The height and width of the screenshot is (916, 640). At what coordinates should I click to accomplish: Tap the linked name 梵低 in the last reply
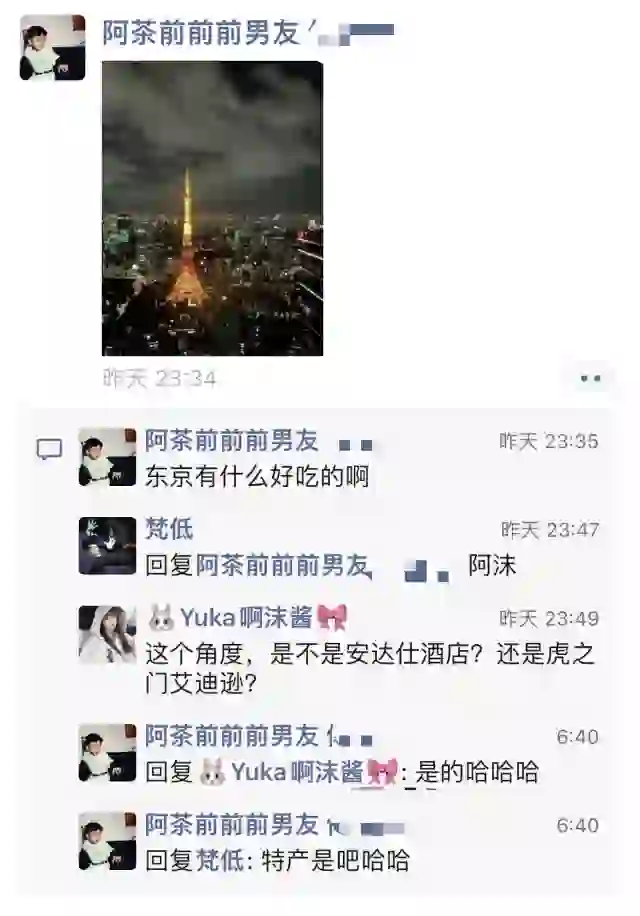tap(220, 860)
